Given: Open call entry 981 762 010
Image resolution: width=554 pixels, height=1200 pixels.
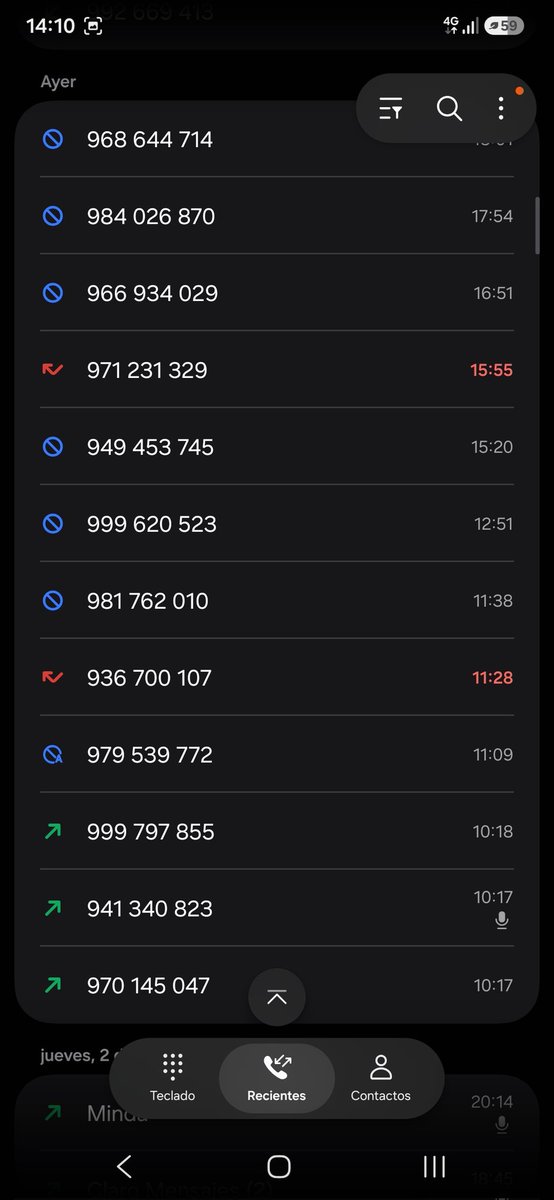Looking at the screenshot, I should (x=277, y=601).
